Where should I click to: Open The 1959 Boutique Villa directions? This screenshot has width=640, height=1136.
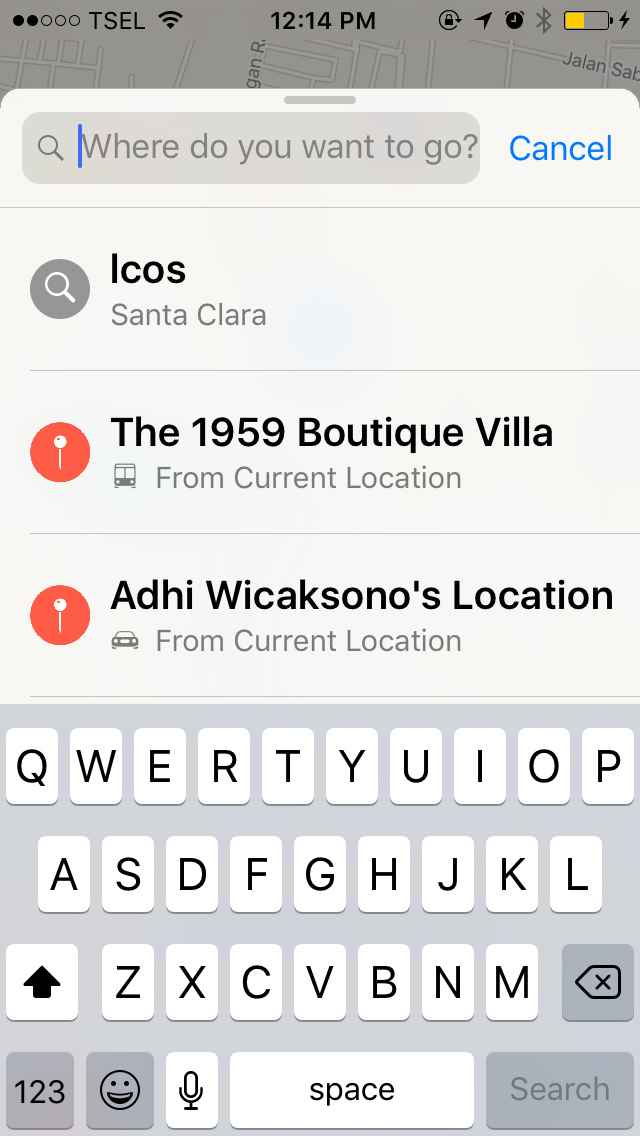pyautogui.click(x=320, y=452)
